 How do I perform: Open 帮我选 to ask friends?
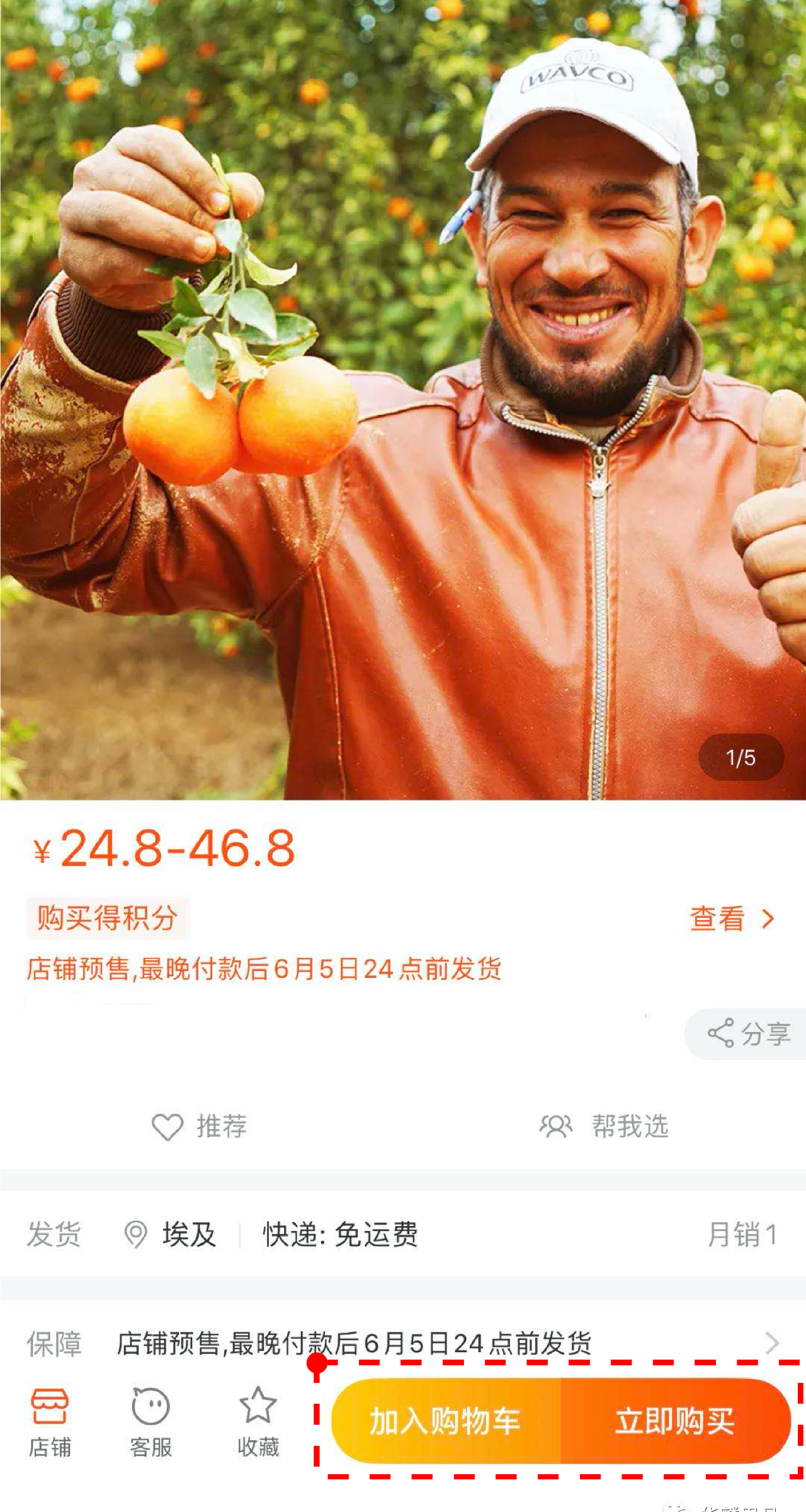[x=604, y=1126]
